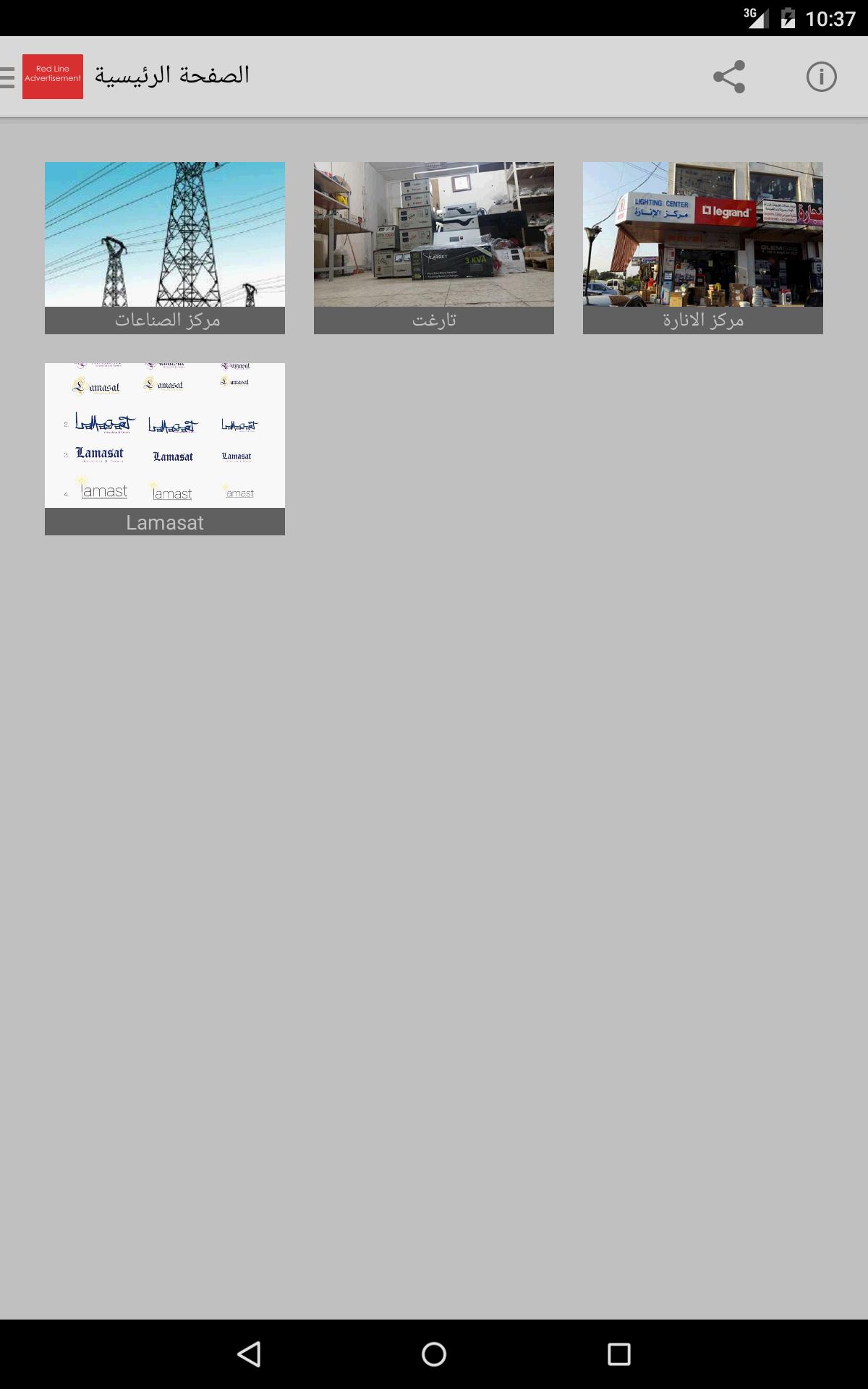Open the navigation drawer menu
The width and height of the screenshot is (868, 1389).
tap(9, 77)
